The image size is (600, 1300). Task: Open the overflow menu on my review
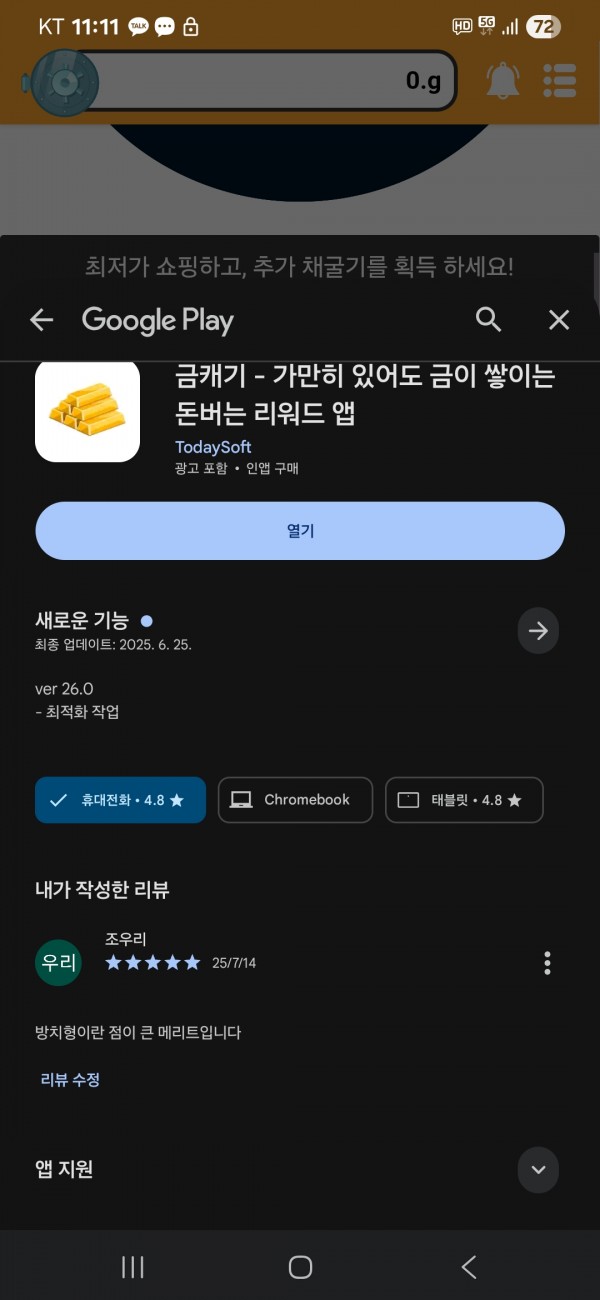click(x=547, y=963)
